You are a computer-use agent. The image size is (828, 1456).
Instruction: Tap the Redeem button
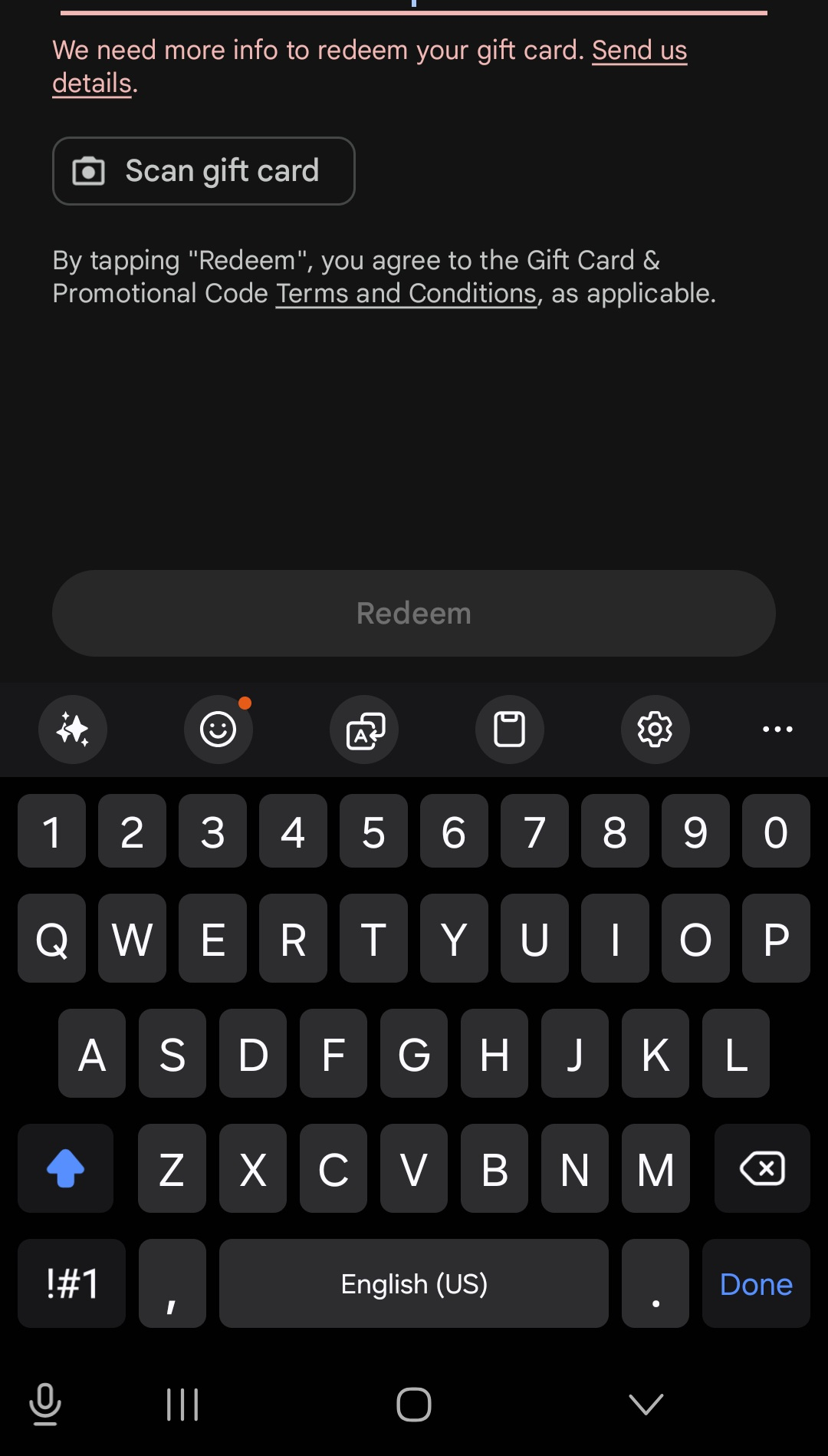click(414, 613)
